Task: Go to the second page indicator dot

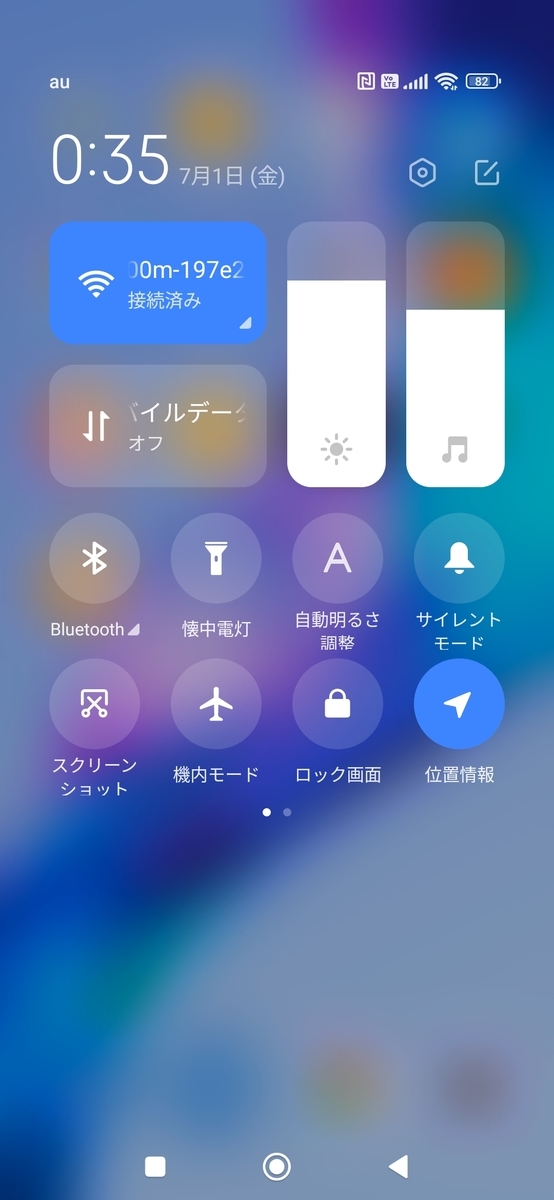Action: pyautogui.click(x=287, y=812)
